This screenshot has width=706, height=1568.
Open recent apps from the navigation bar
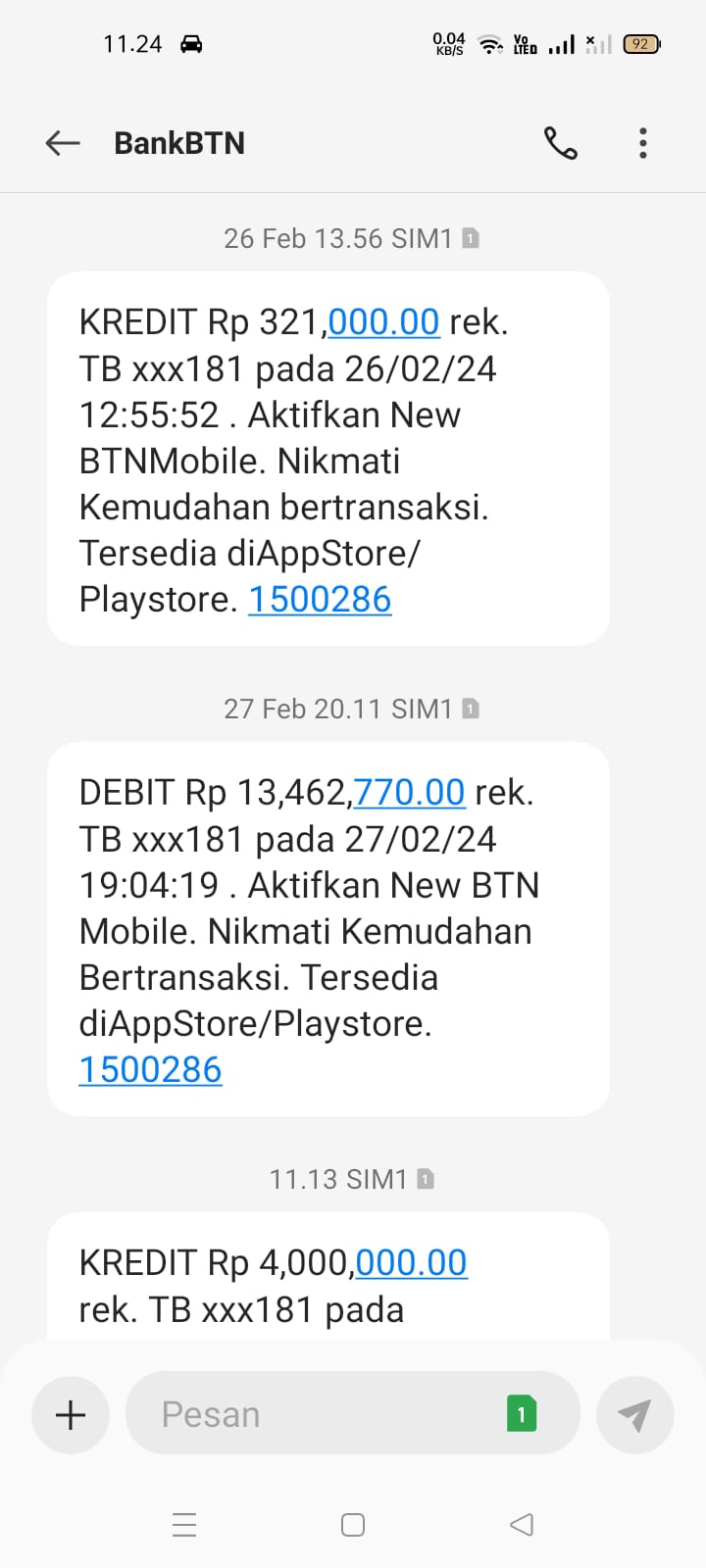coord(184,1525)
